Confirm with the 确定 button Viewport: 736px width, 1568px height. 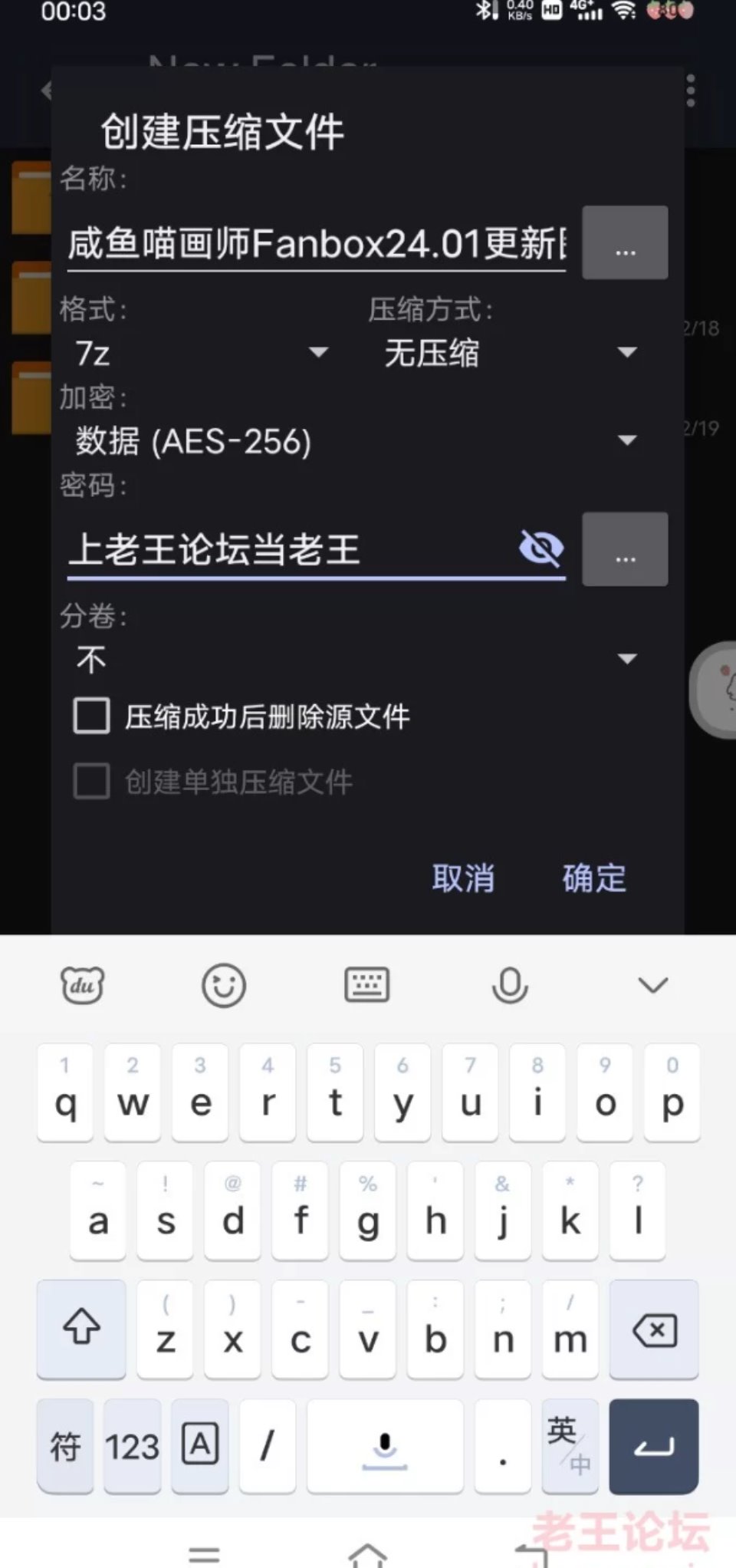coord(594,878)
